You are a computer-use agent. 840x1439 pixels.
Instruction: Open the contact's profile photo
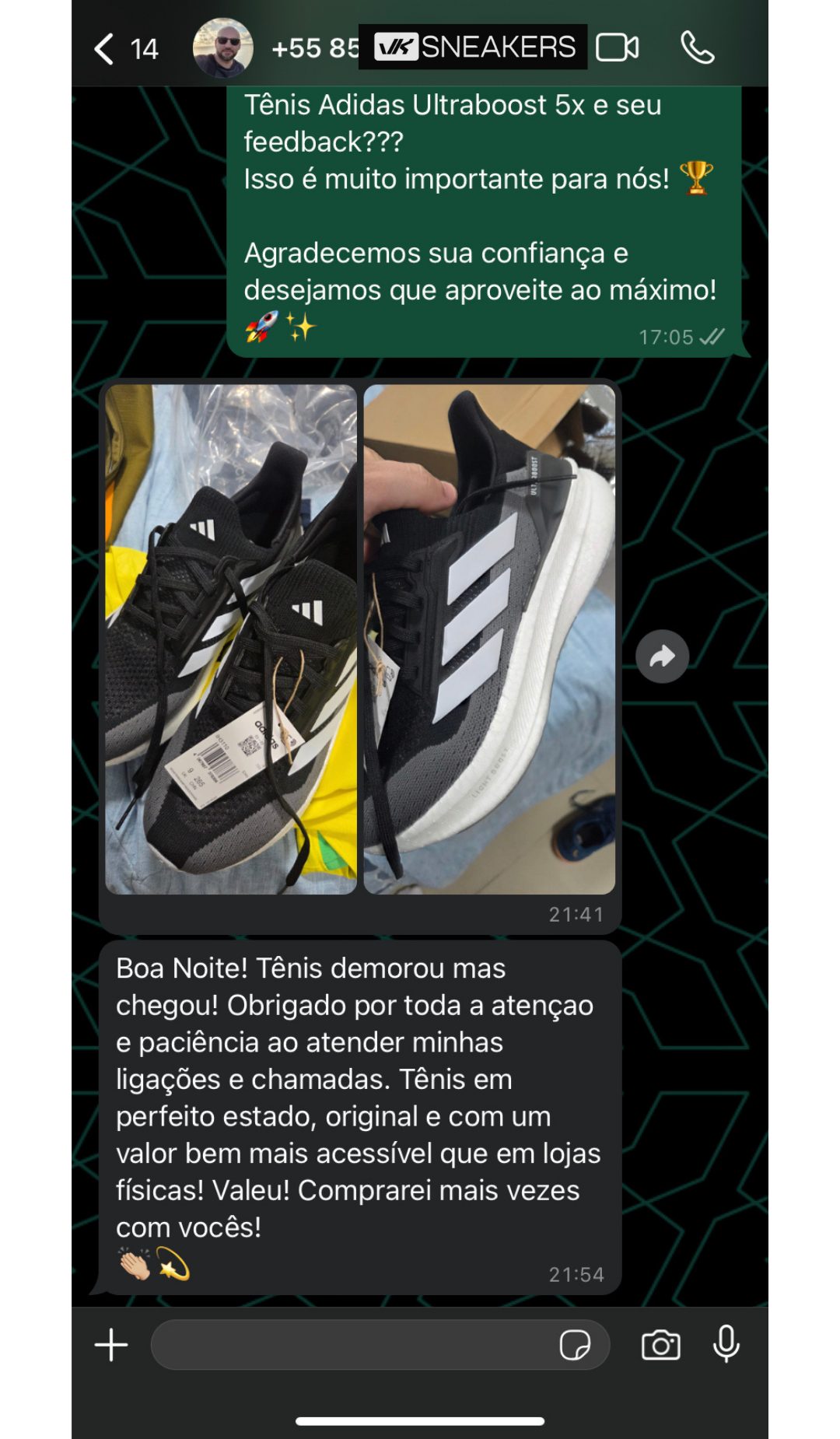[x=222, y=48]
